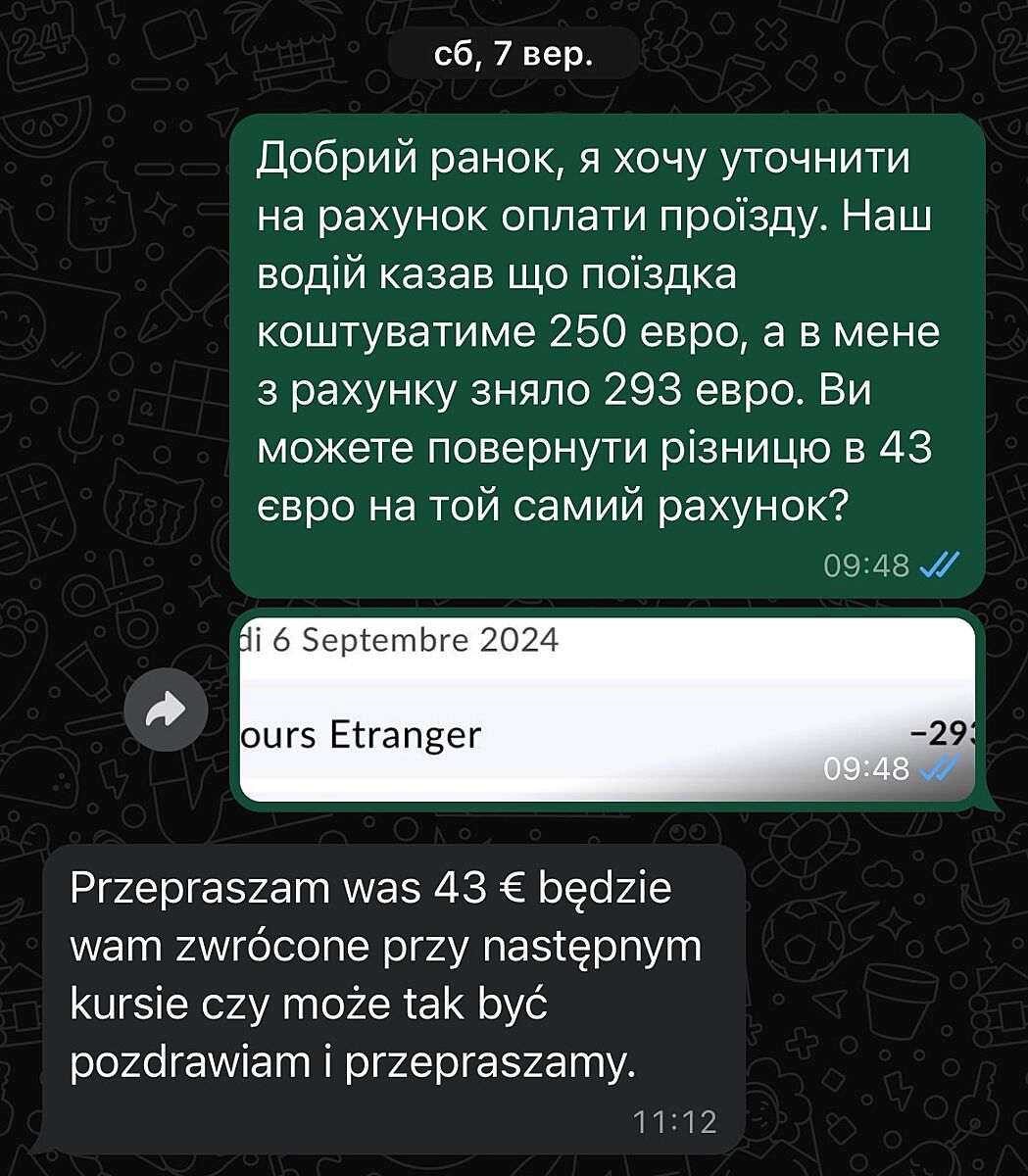Forward the shared bank statement image
The width and height of the screenshot is (1028, 1176).
(x=166, y=710)
